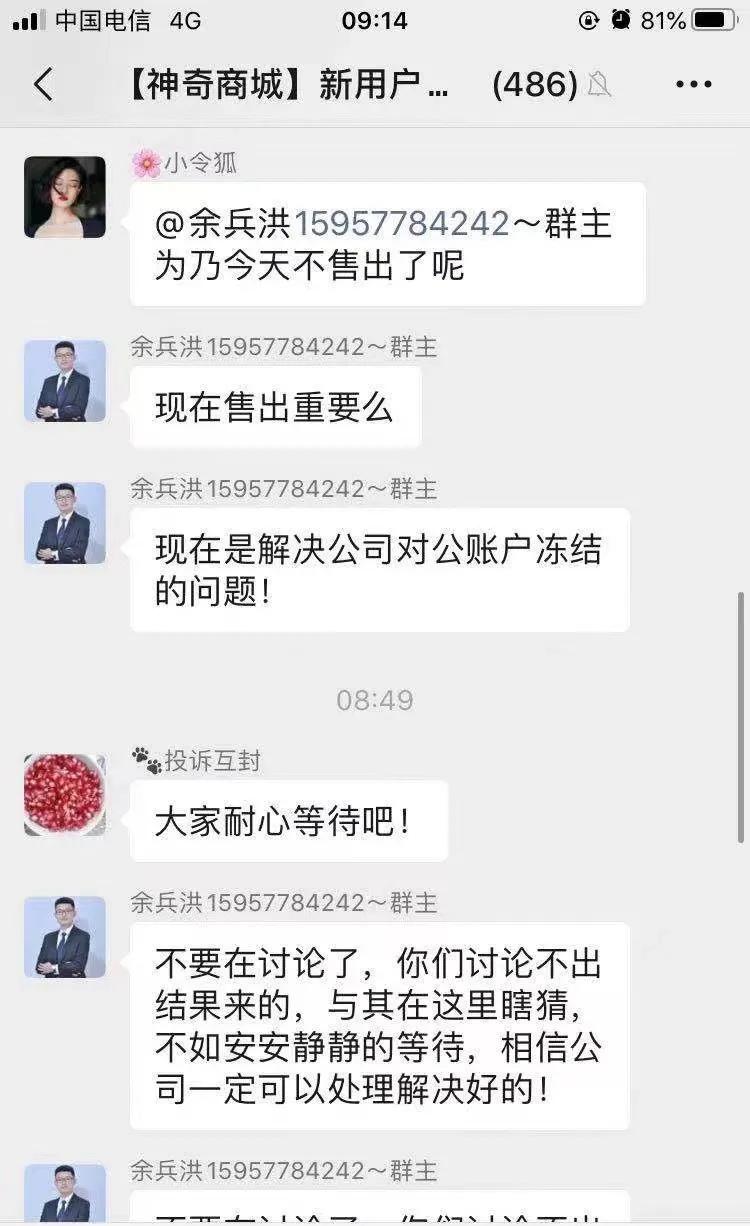Screen dimensions: 750x1226
Task: Open 小令狐's profile avatar
Action: (65, 197)
